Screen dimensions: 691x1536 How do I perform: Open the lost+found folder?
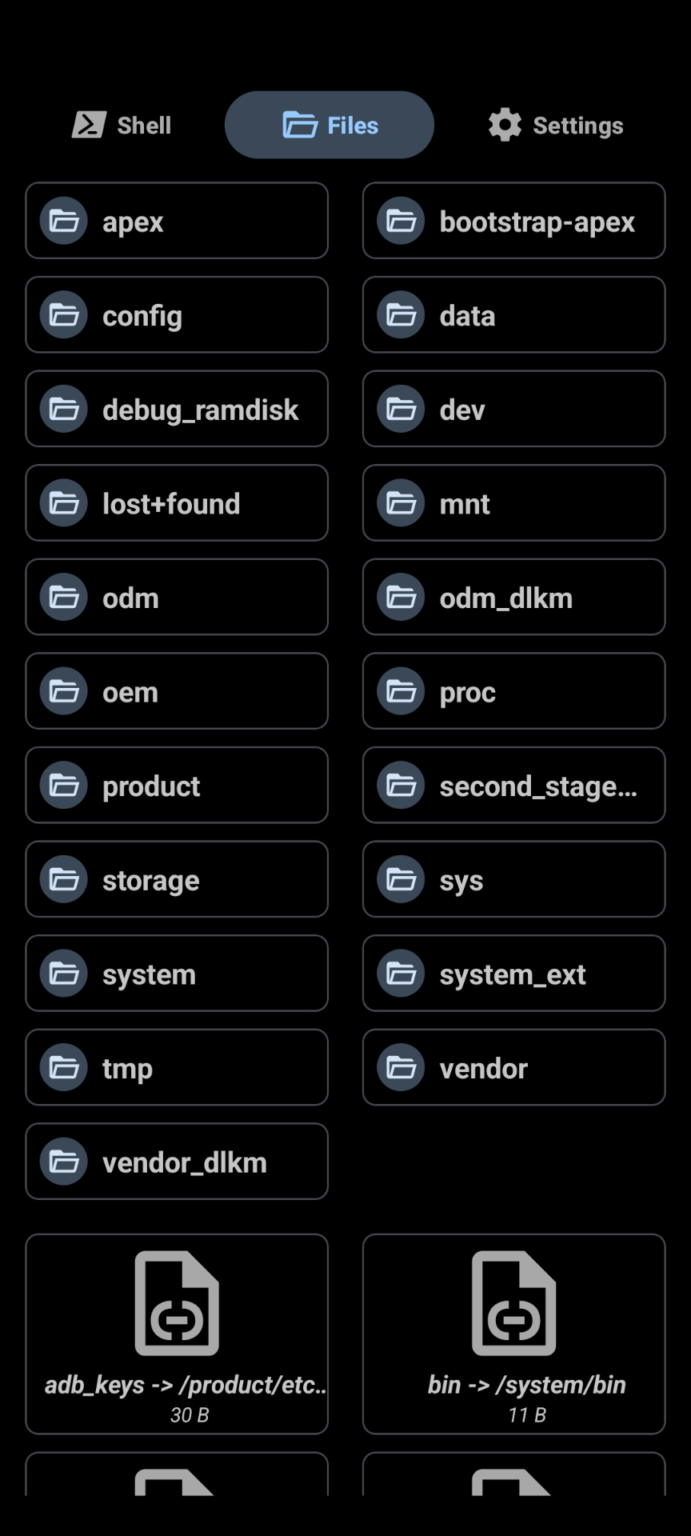pos(176,503)
